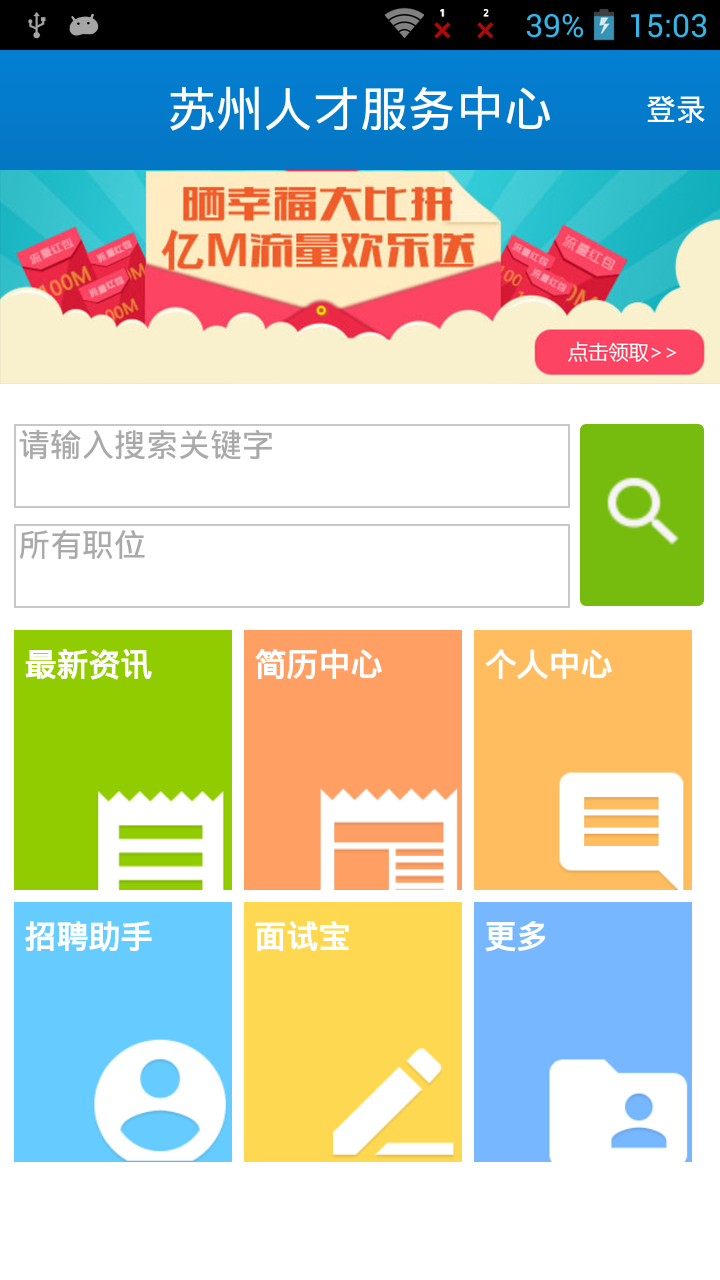Open the 最新资讯 tile

[123, 759]
